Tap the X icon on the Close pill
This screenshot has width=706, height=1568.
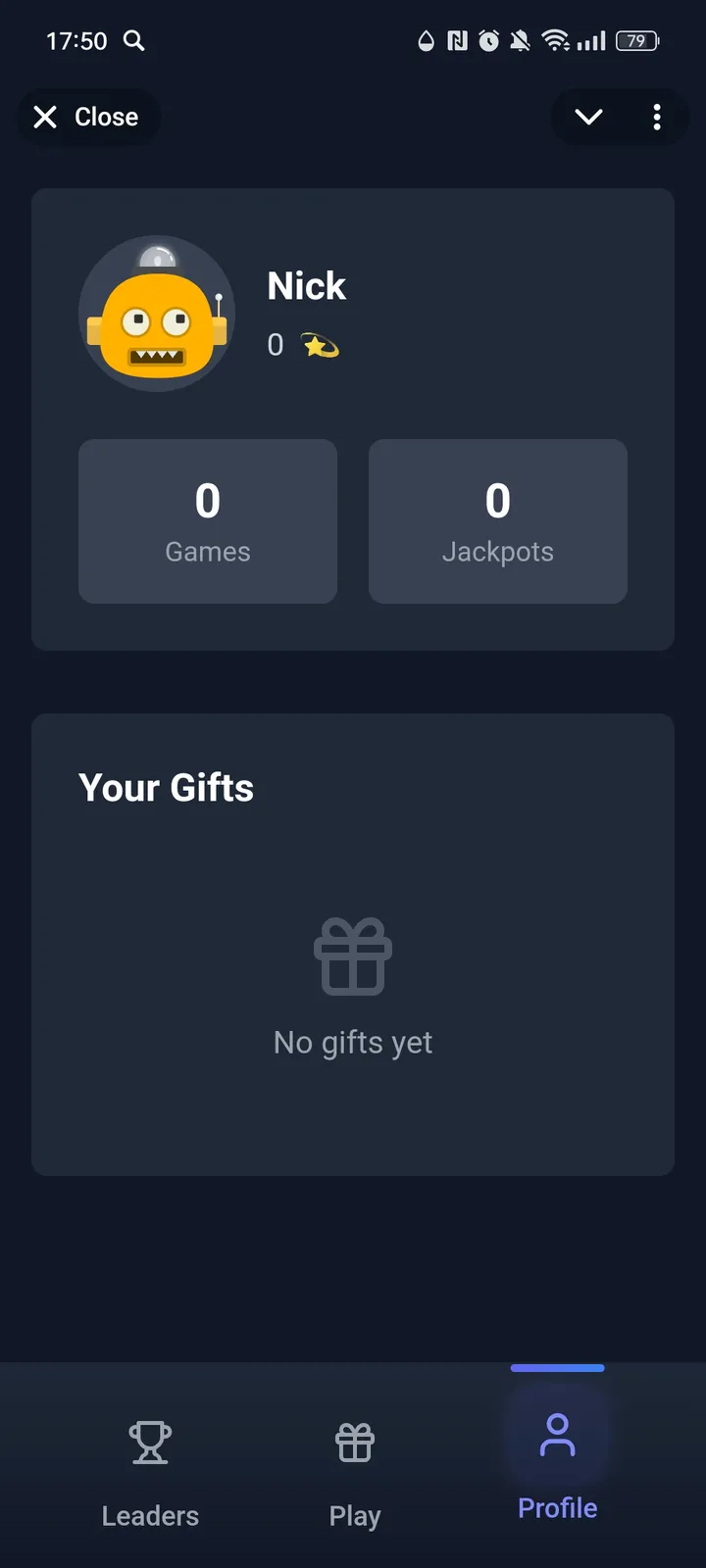click(x=45, y=117)
